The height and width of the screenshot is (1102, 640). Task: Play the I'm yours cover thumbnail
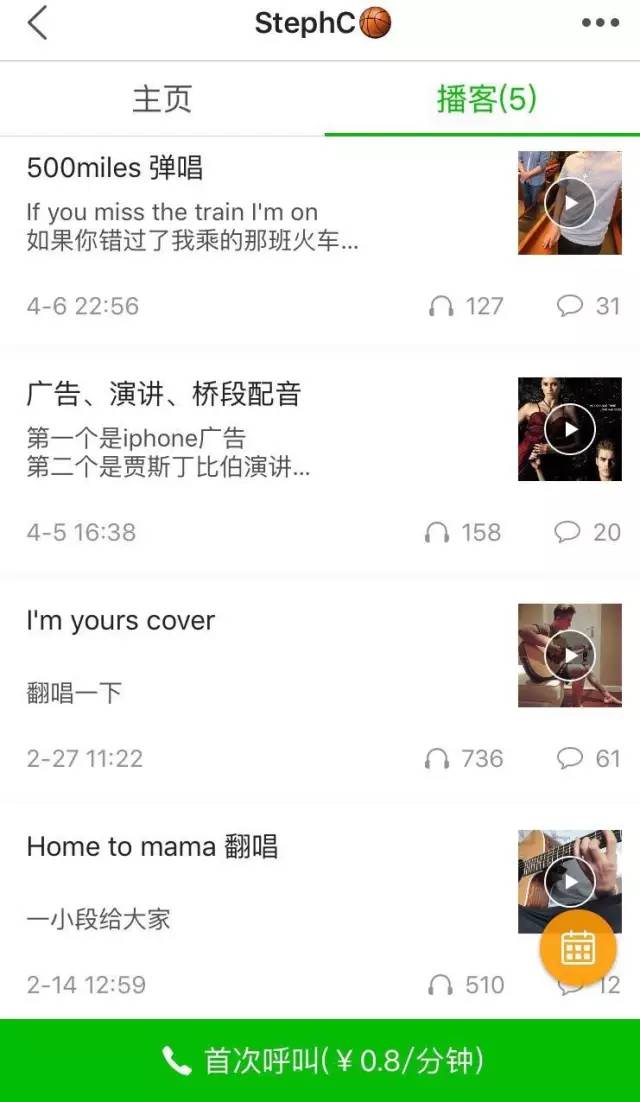coord(569,655)
